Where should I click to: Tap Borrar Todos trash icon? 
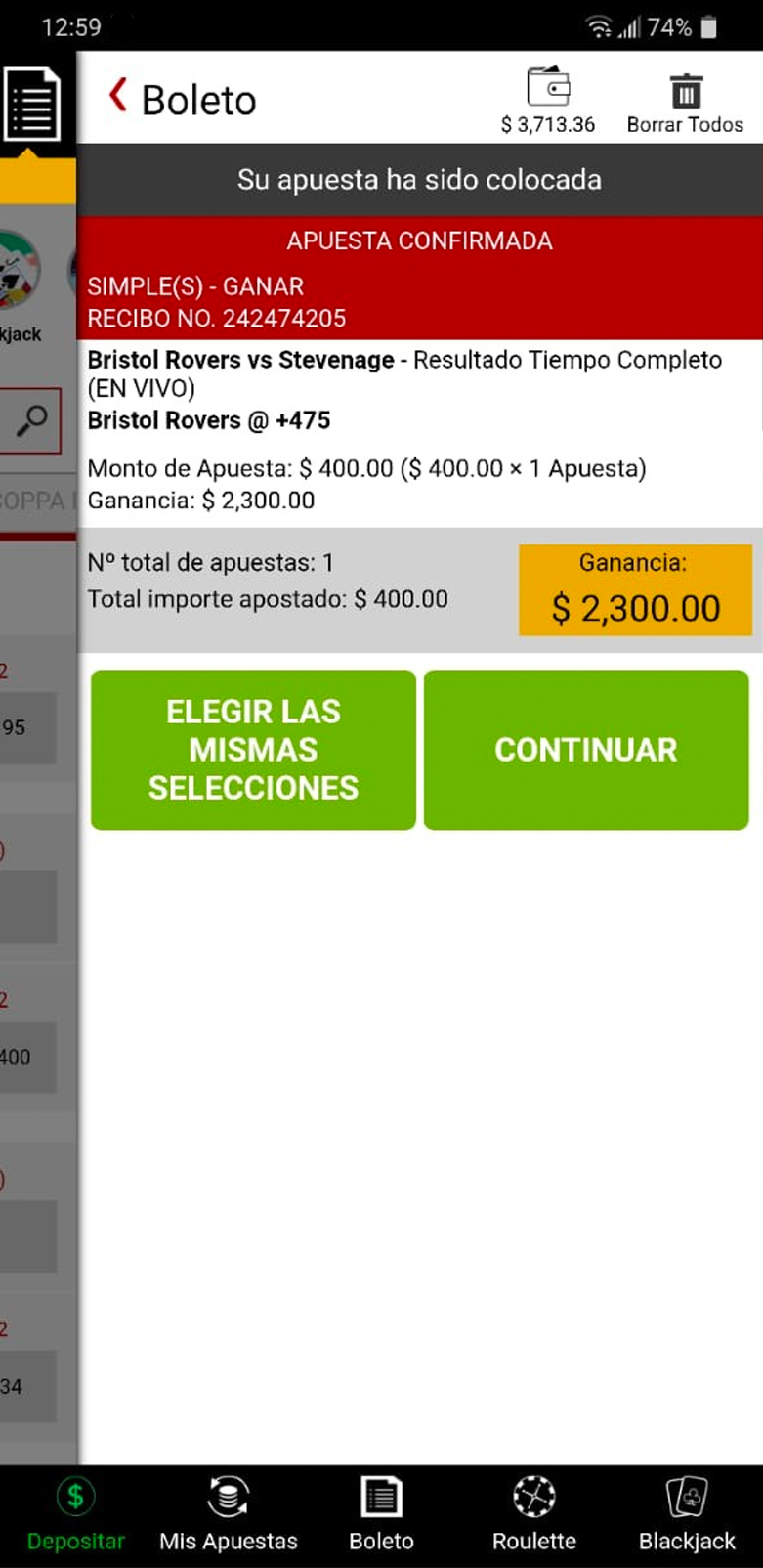pyautogui.click(x=686, y=92)
